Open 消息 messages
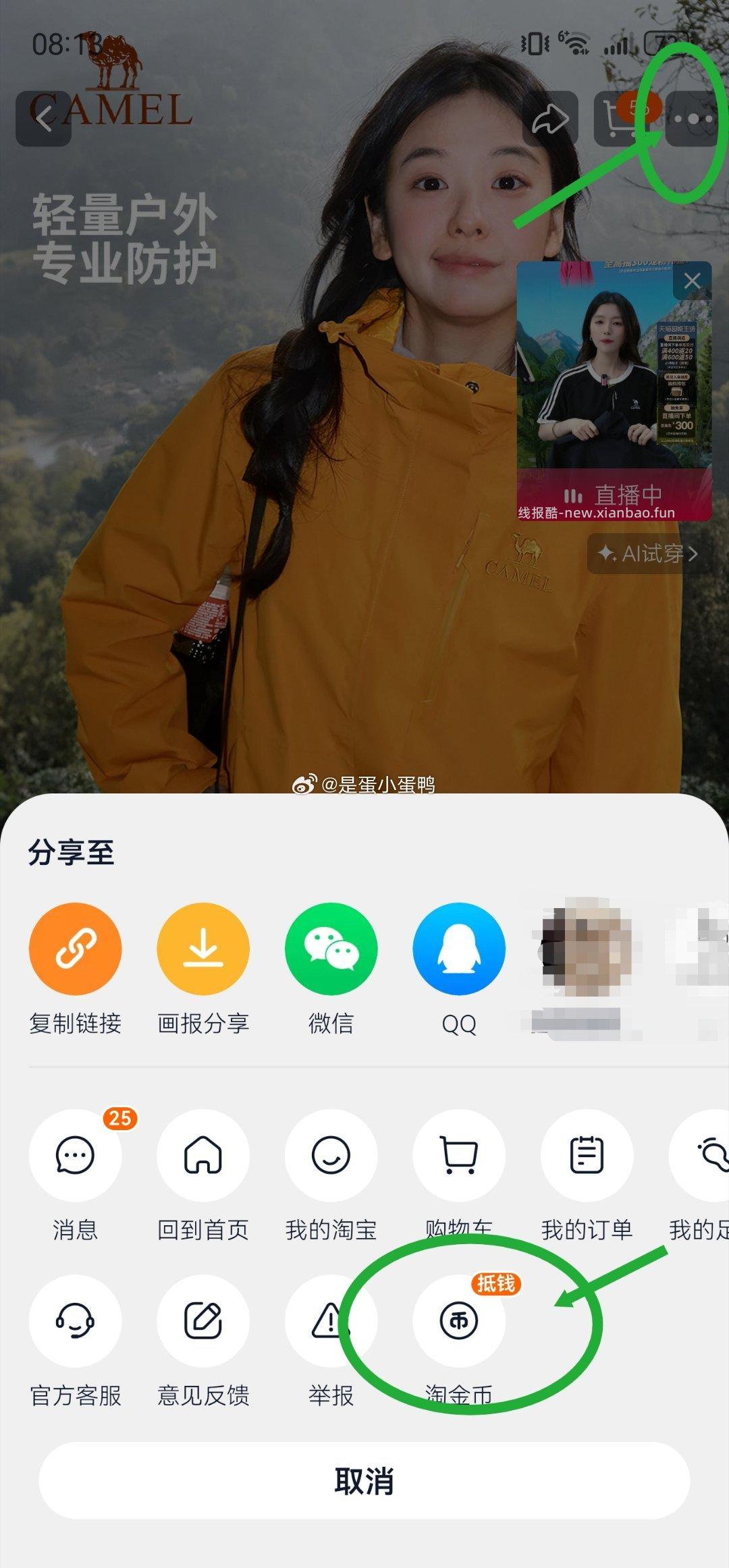729x1568 pixels. pos(75,1155)
